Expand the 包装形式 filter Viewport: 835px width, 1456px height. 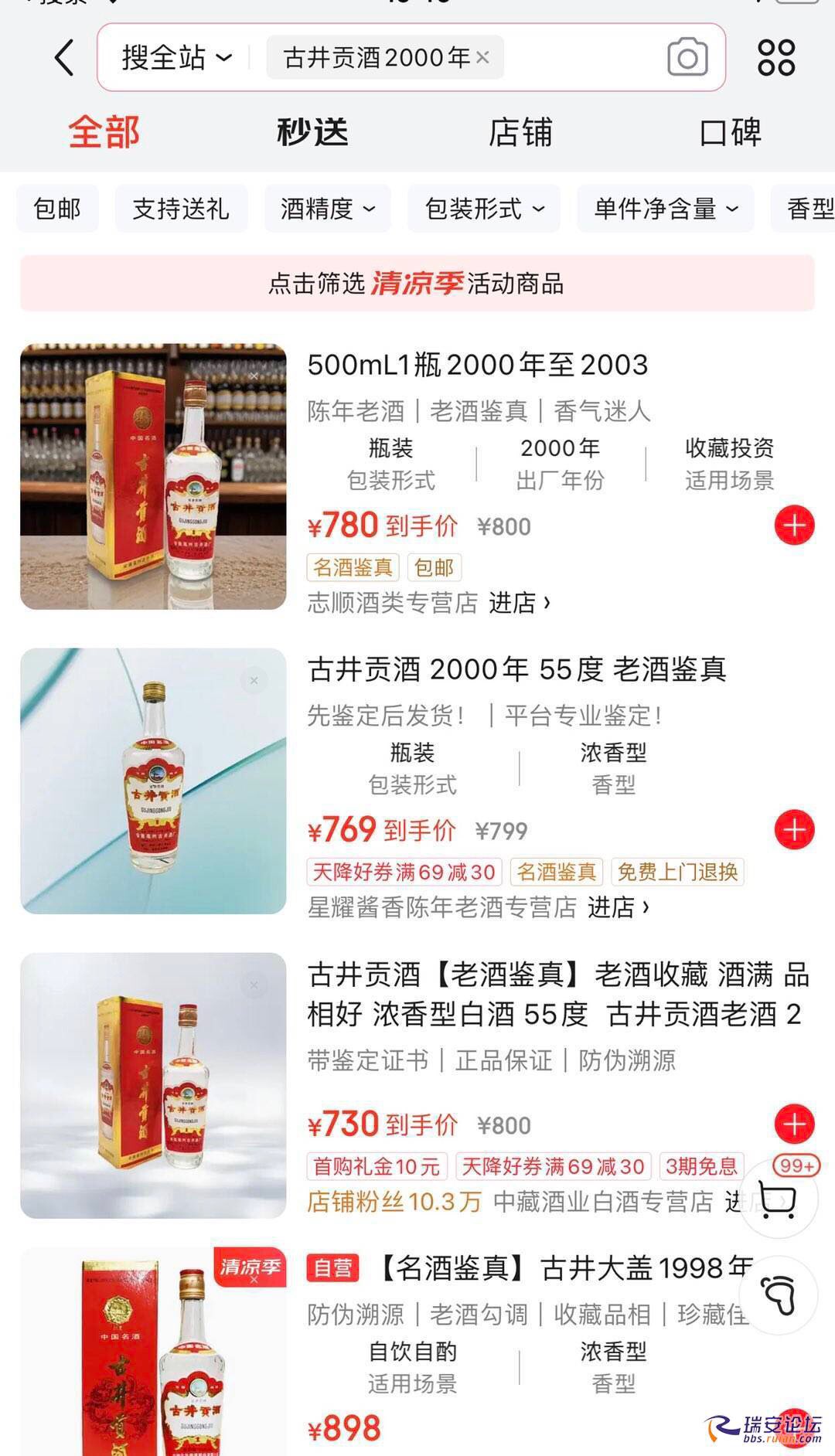pos(484,209)
